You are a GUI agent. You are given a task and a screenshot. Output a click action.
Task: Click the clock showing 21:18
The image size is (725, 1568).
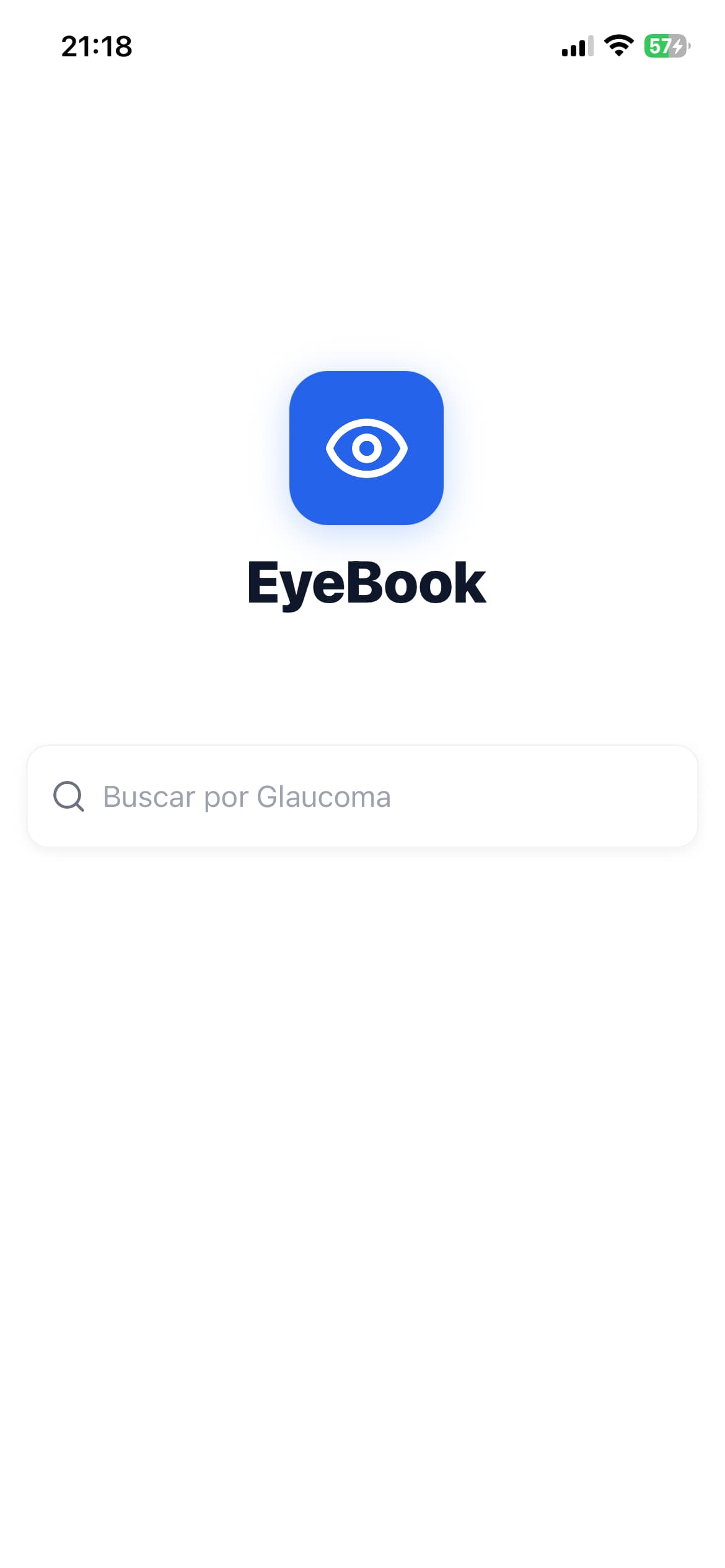tap(97, 45)
